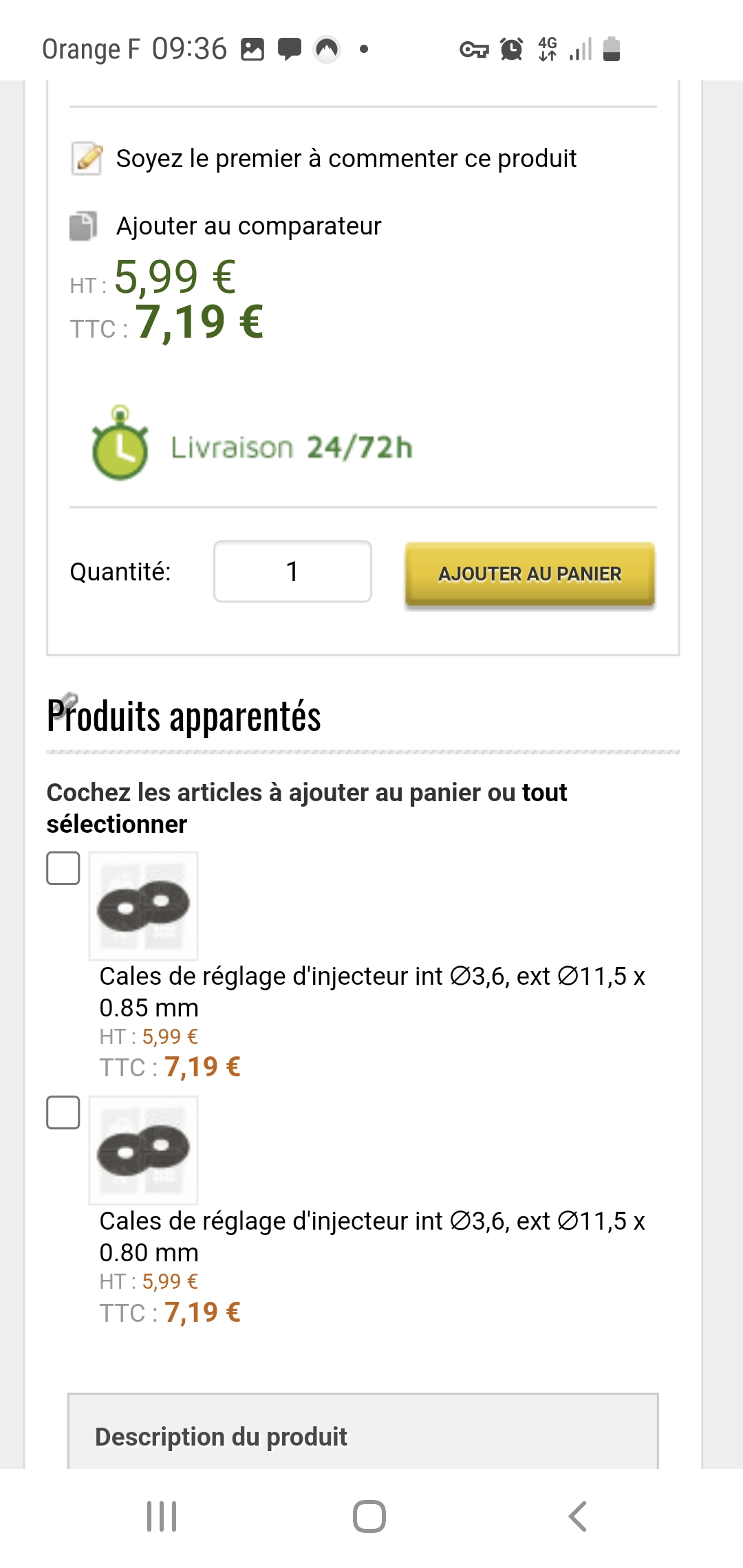Tap the 'tout sélectionner' link

point(117,824)
